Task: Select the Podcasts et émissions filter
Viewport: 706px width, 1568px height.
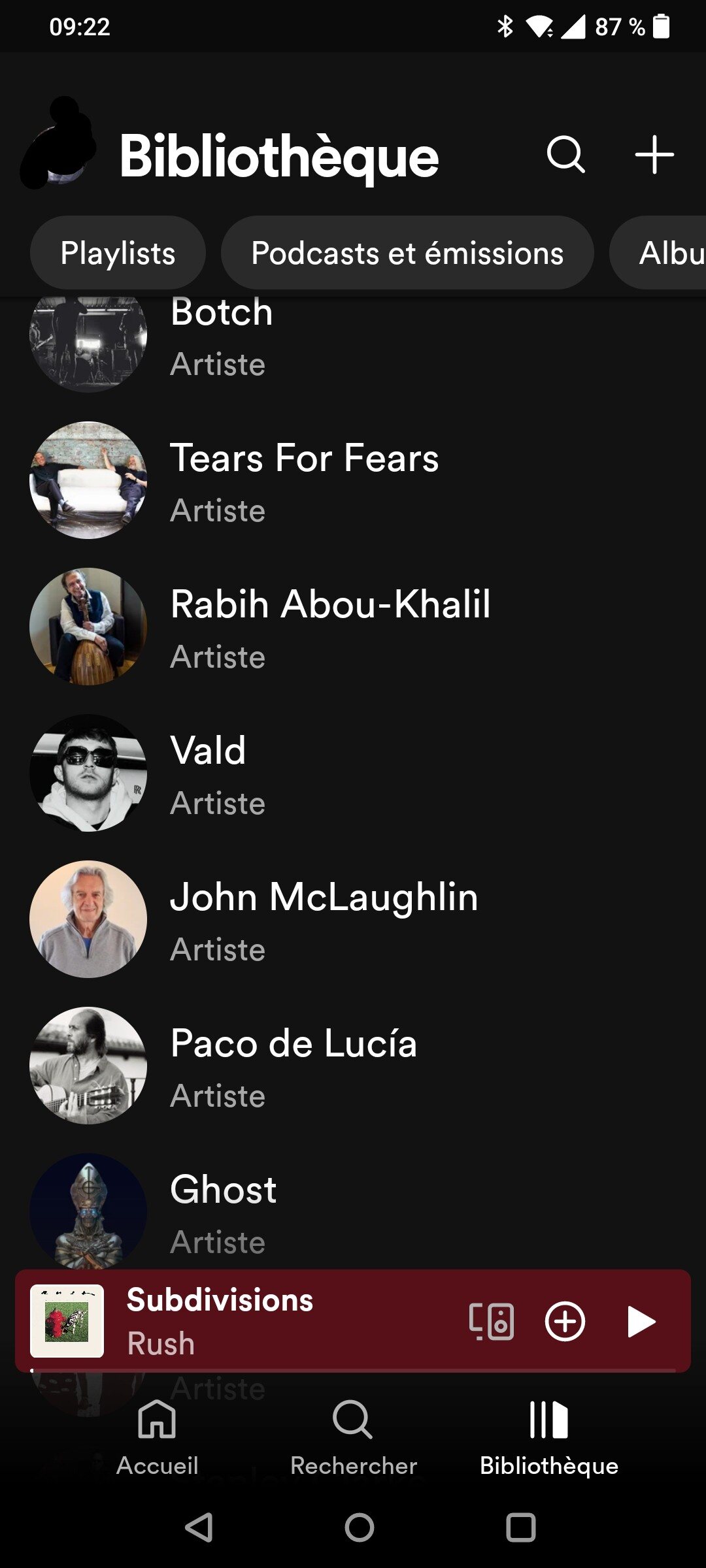Action: [x=407, y=253]
